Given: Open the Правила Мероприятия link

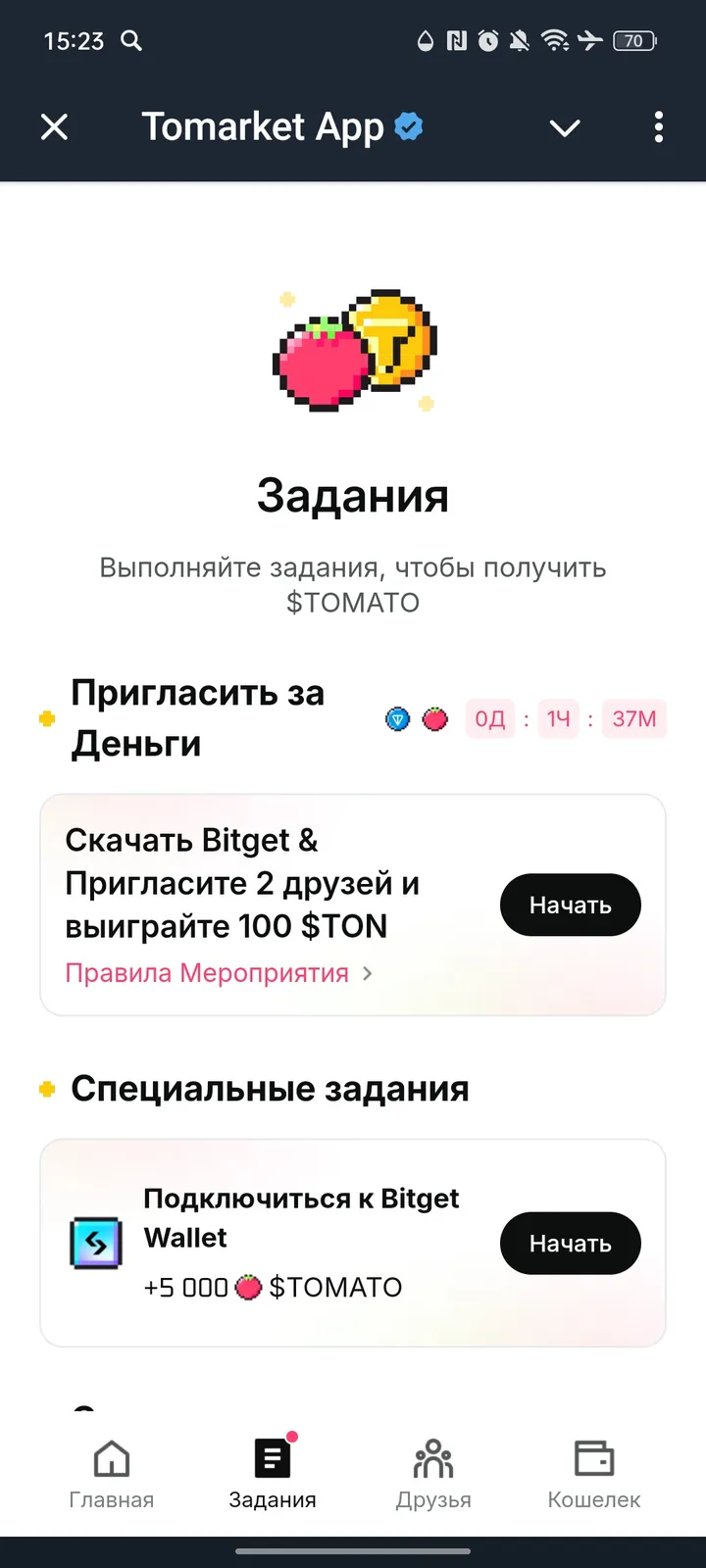Looking at the screenshot, I should coord(206,973).
